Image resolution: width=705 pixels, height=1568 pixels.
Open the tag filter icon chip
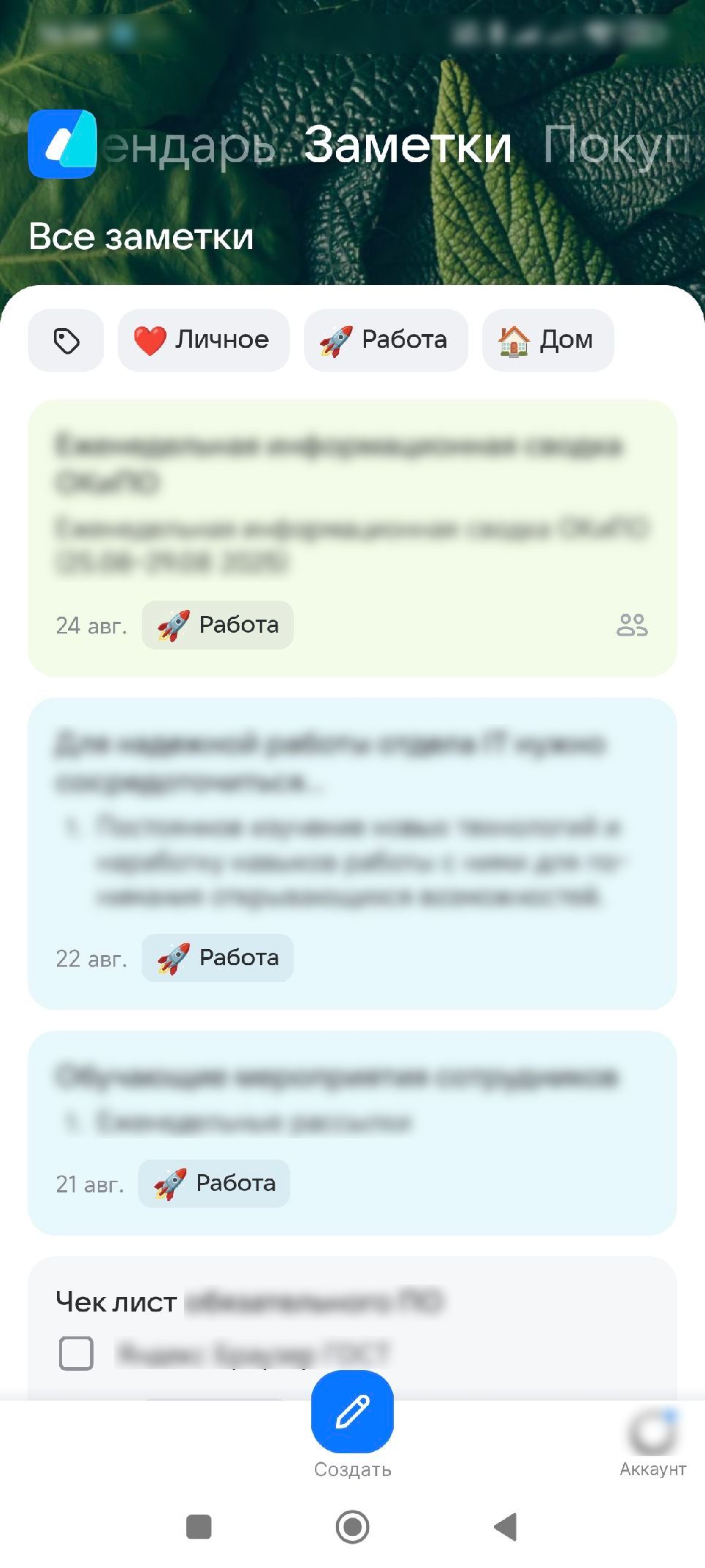coord(66,340)
